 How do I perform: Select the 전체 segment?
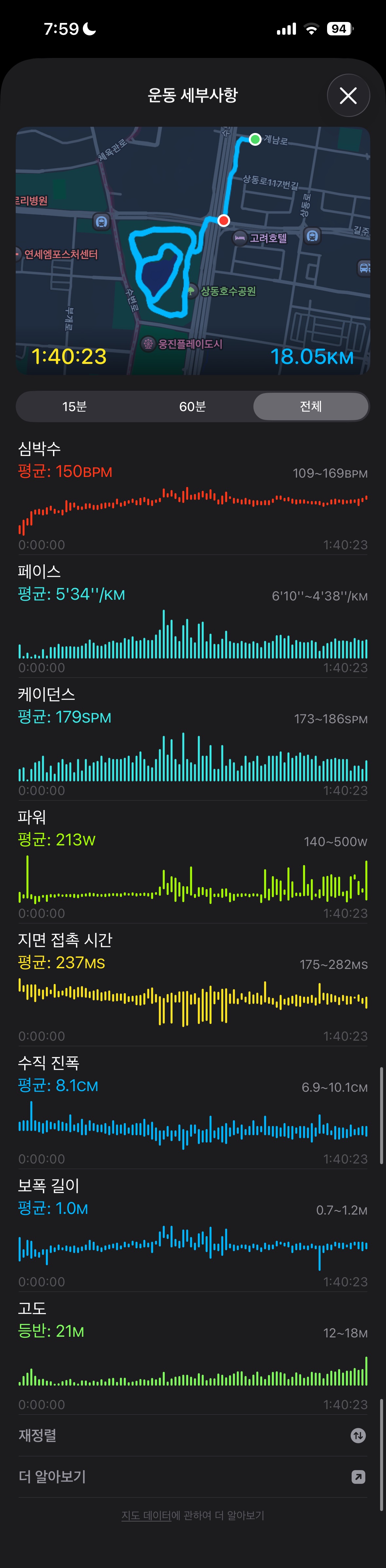point(310,406)
